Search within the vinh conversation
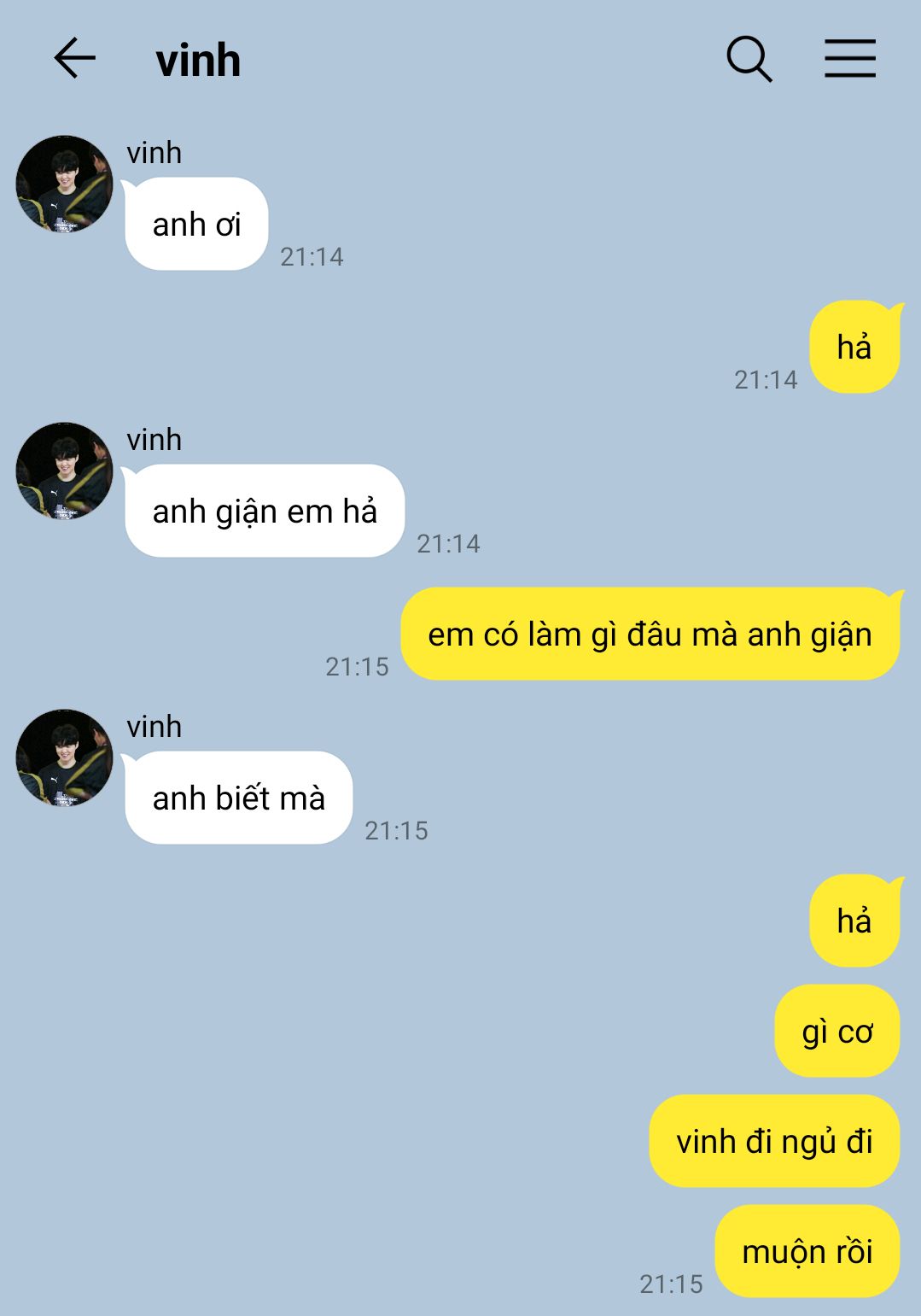This screenshot has width=921, height=1316. [749, 59]
